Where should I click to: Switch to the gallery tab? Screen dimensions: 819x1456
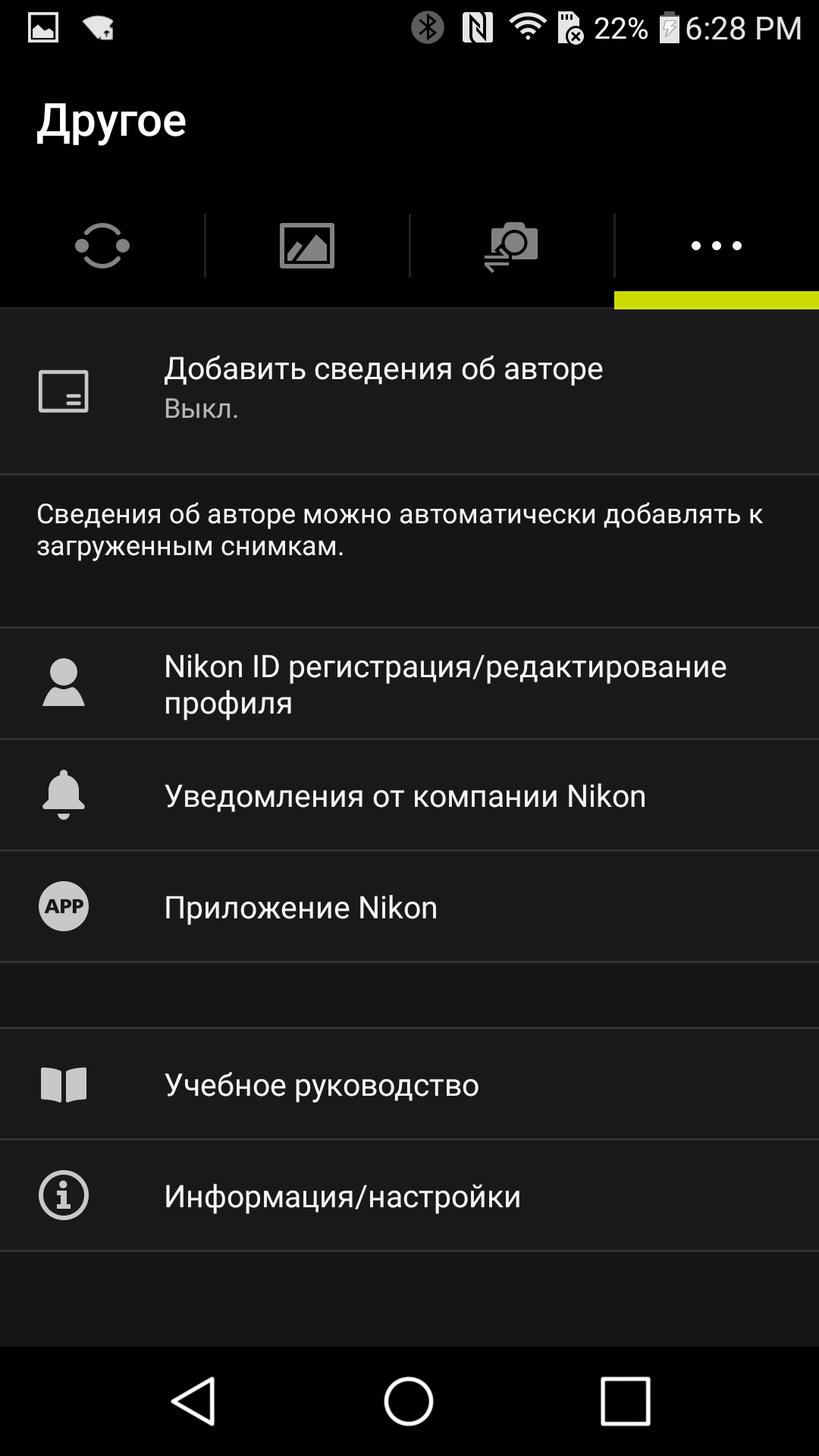tap(307, 246)
